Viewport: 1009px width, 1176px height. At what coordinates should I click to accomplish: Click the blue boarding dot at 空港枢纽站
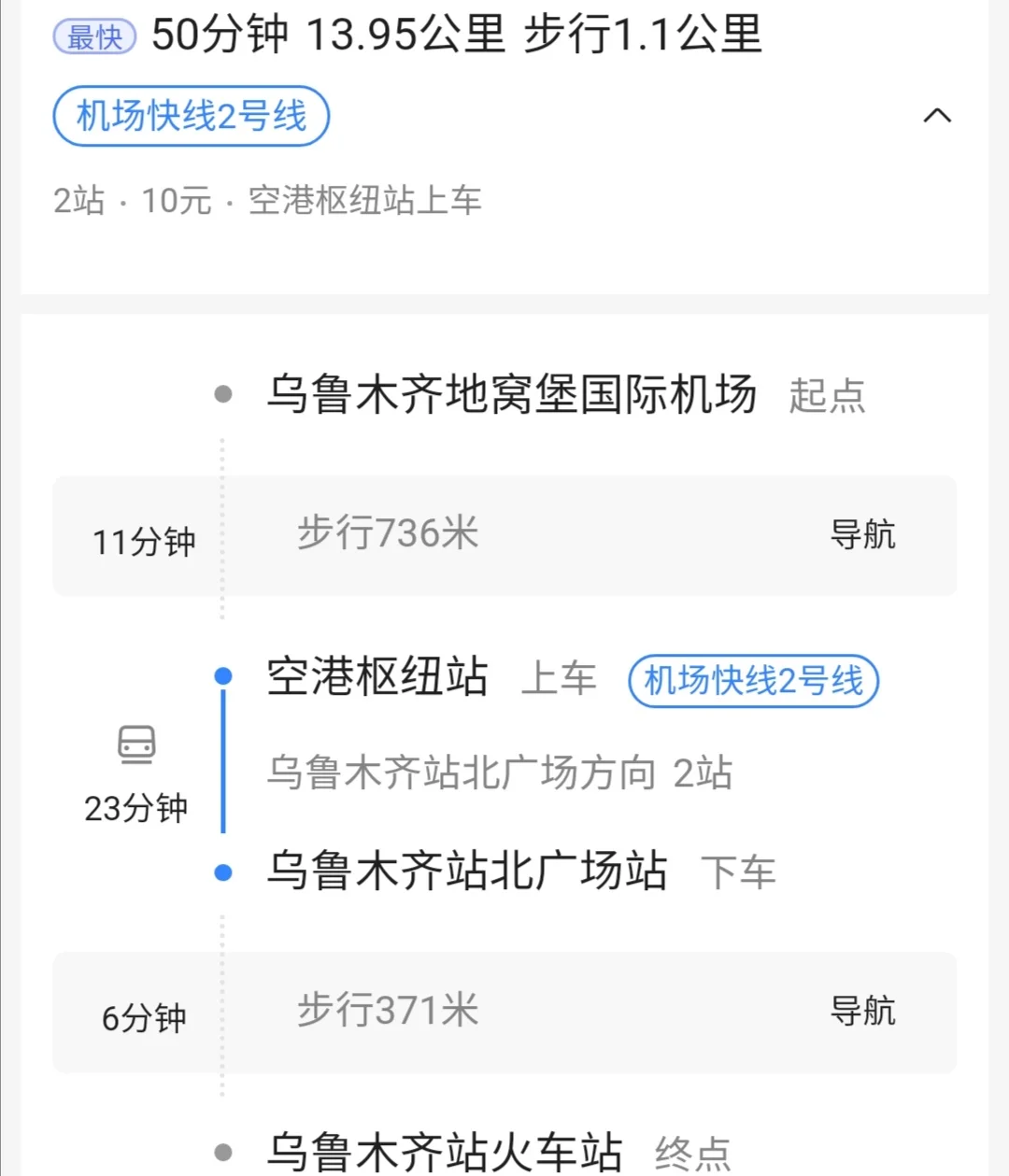point(222,674)
